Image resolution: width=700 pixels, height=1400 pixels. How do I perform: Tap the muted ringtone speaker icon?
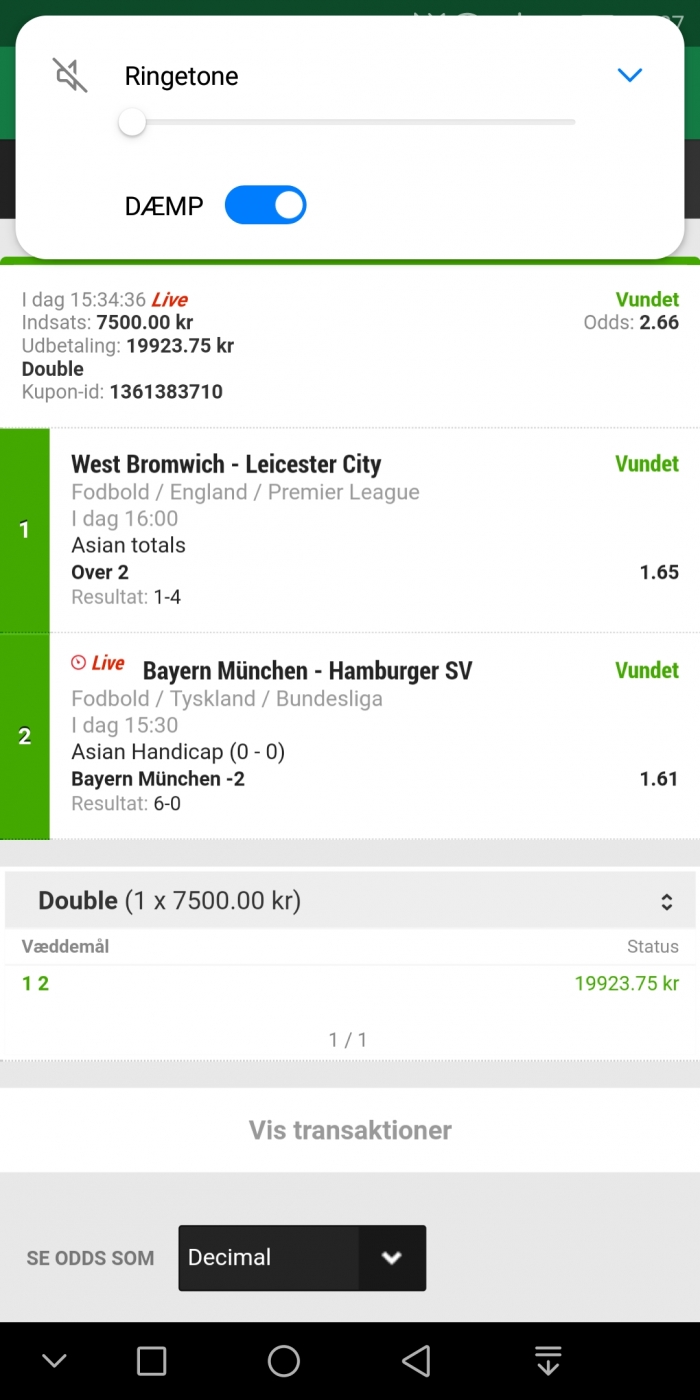[70, 76]
